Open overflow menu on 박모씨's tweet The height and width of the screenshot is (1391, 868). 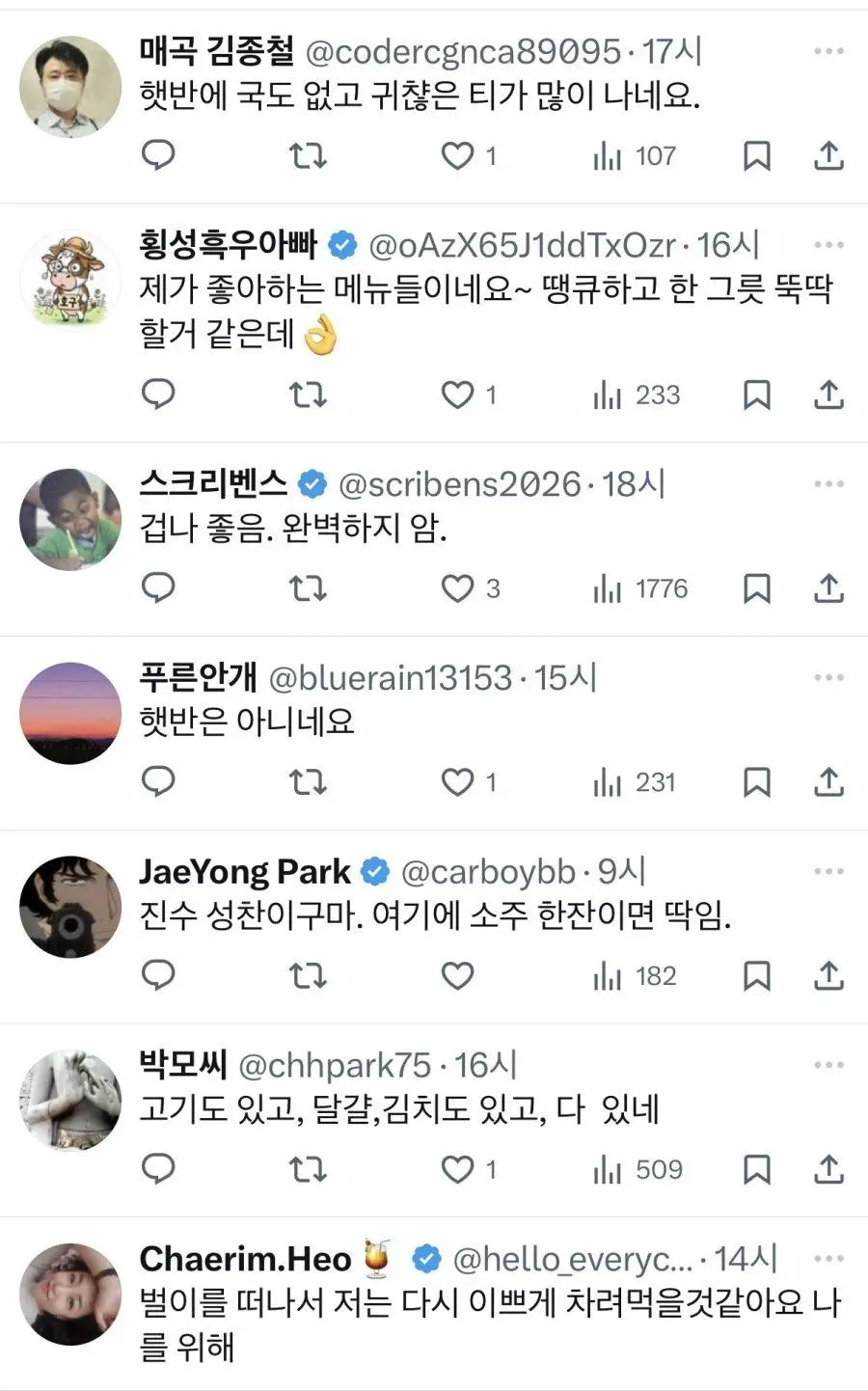coord(828,1066)
